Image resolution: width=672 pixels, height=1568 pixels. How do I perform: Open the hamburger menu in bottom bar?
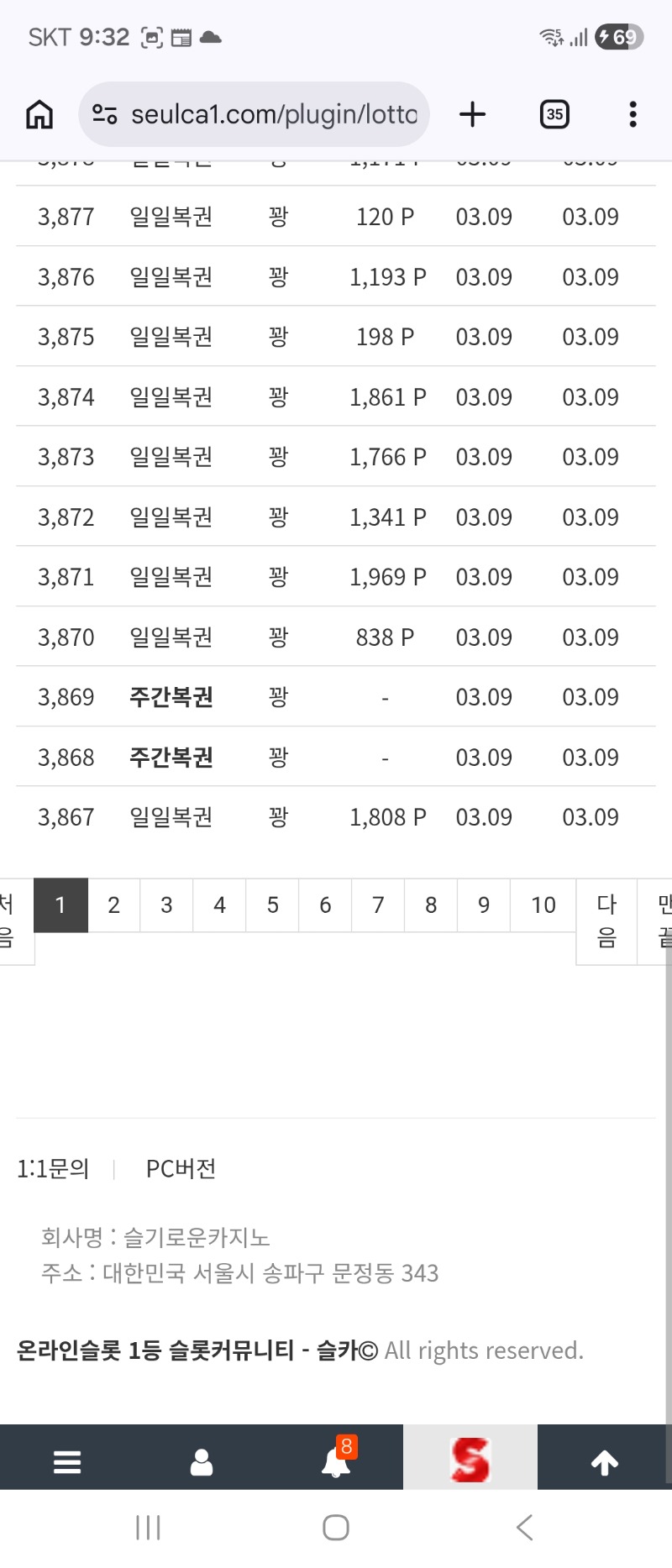67,1462
